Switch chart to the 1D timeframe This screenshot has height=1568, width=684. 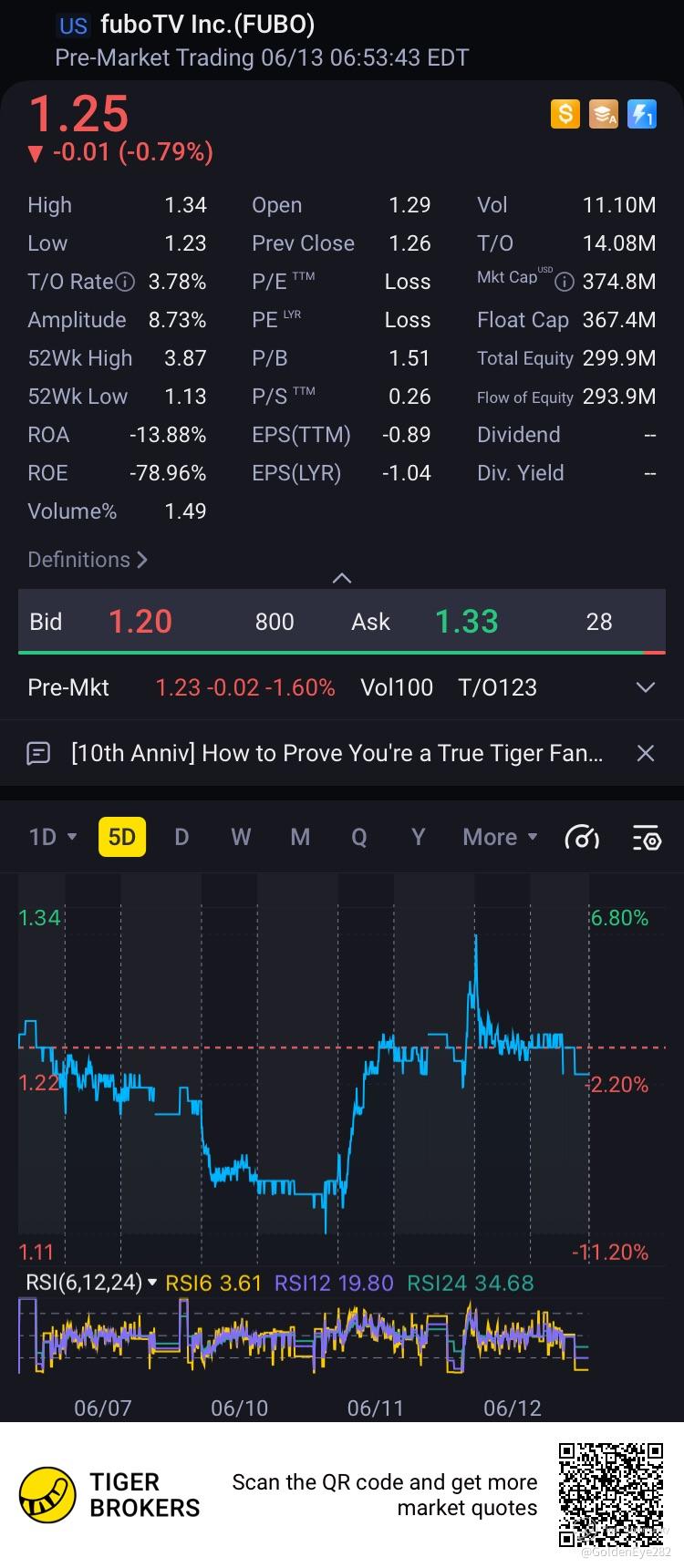point(52,837)
